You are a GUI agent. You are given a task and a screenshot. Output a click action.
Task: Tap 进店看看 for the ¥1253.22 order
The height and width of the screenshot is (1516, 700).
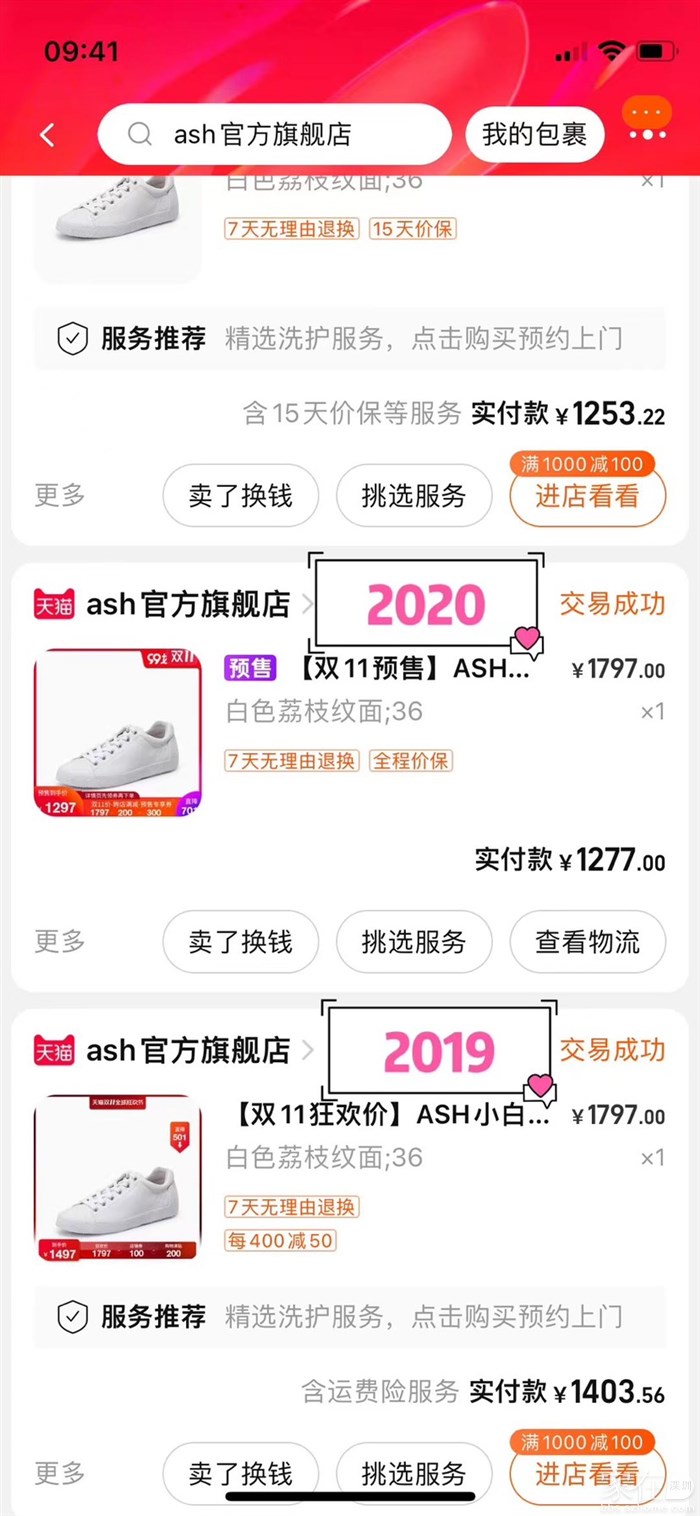pyautogui.click(x=587, y=496)
